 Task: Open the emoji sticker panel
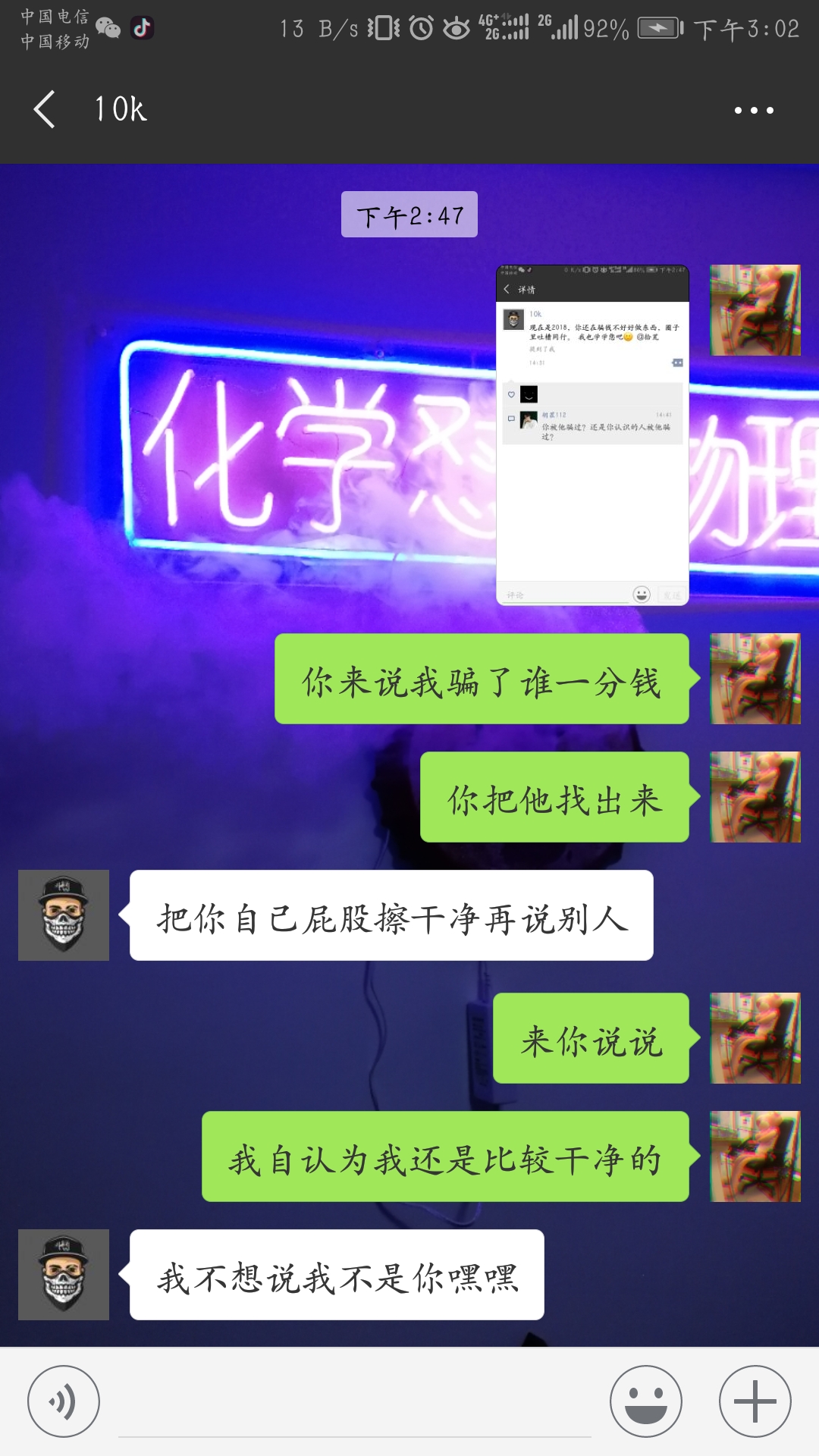pyautogui.click(x=645, y=1401)
